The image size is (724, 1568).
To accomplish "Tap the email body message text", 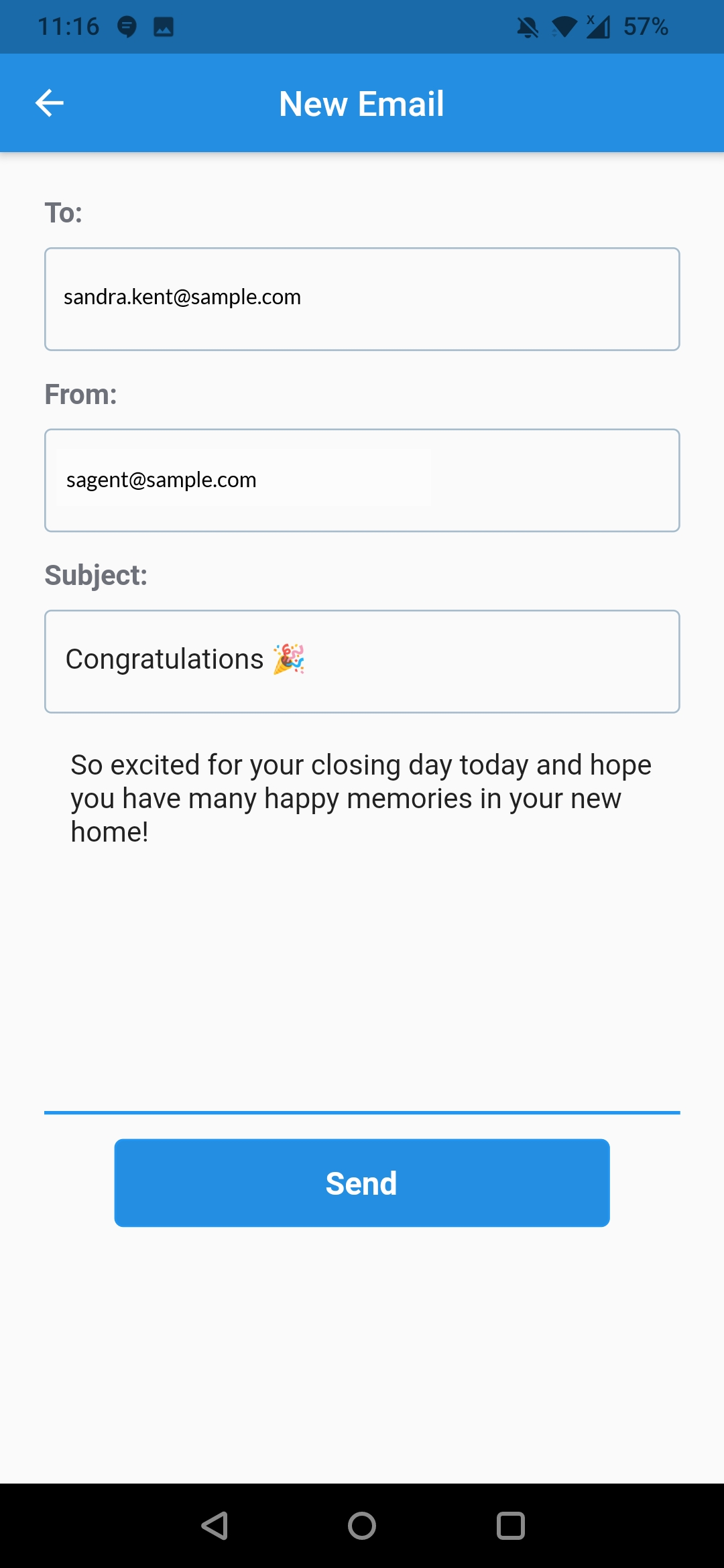I will (362, 797).
